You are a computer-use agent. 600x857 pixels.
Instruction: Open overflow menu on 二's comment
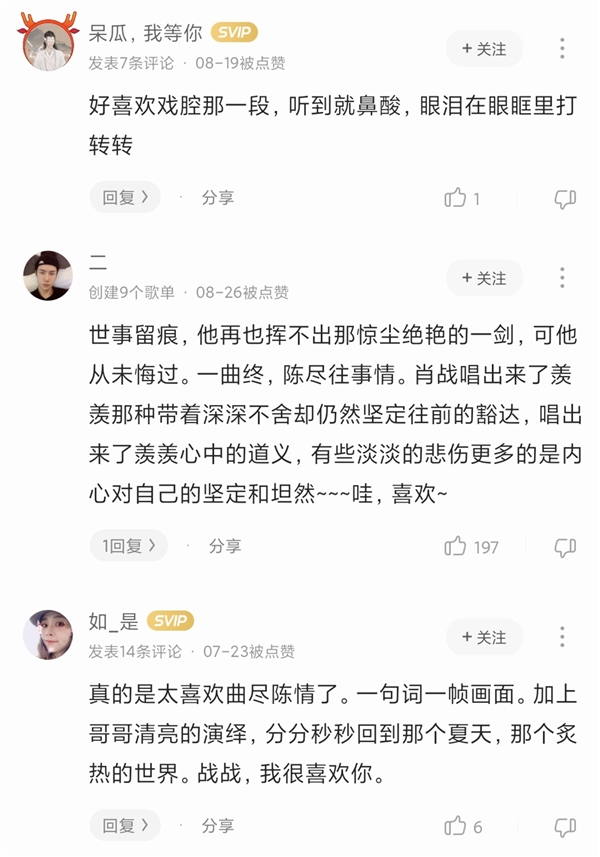point(563,277)
